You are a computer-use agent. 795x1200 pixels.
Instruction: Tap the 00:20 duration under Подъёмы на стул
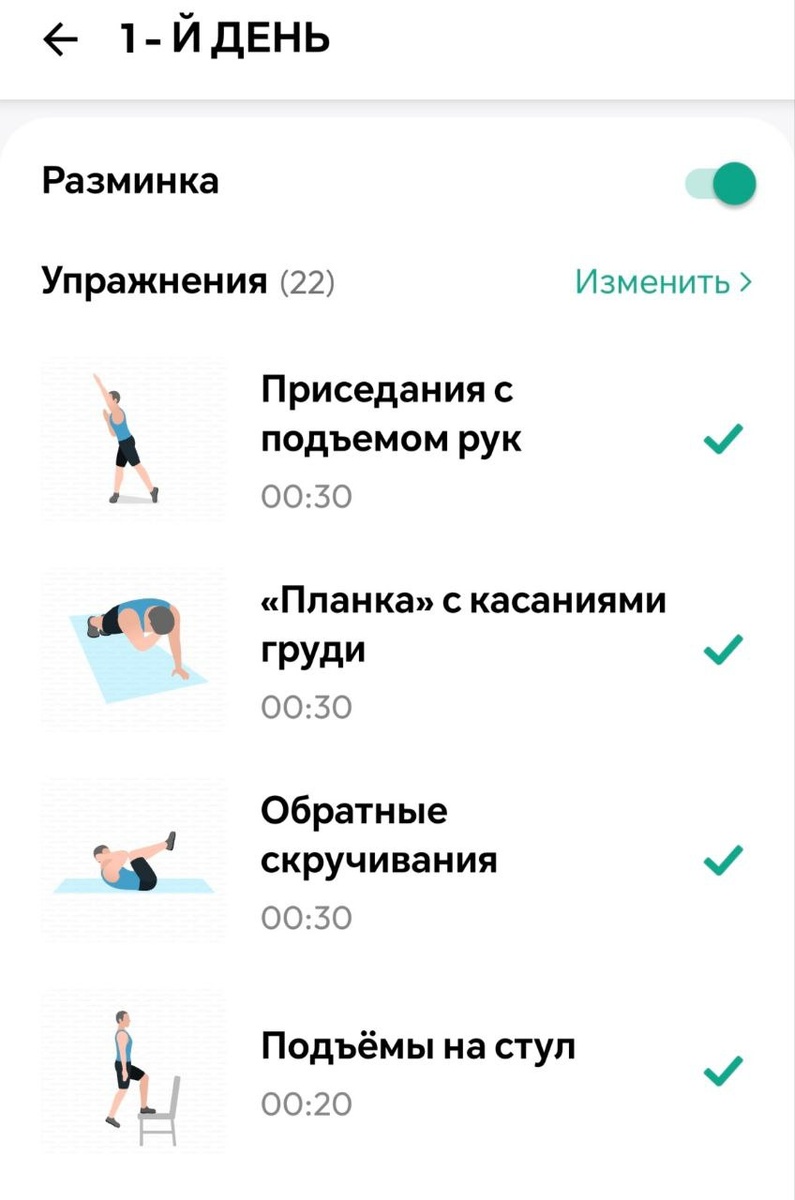(305, 1105)
